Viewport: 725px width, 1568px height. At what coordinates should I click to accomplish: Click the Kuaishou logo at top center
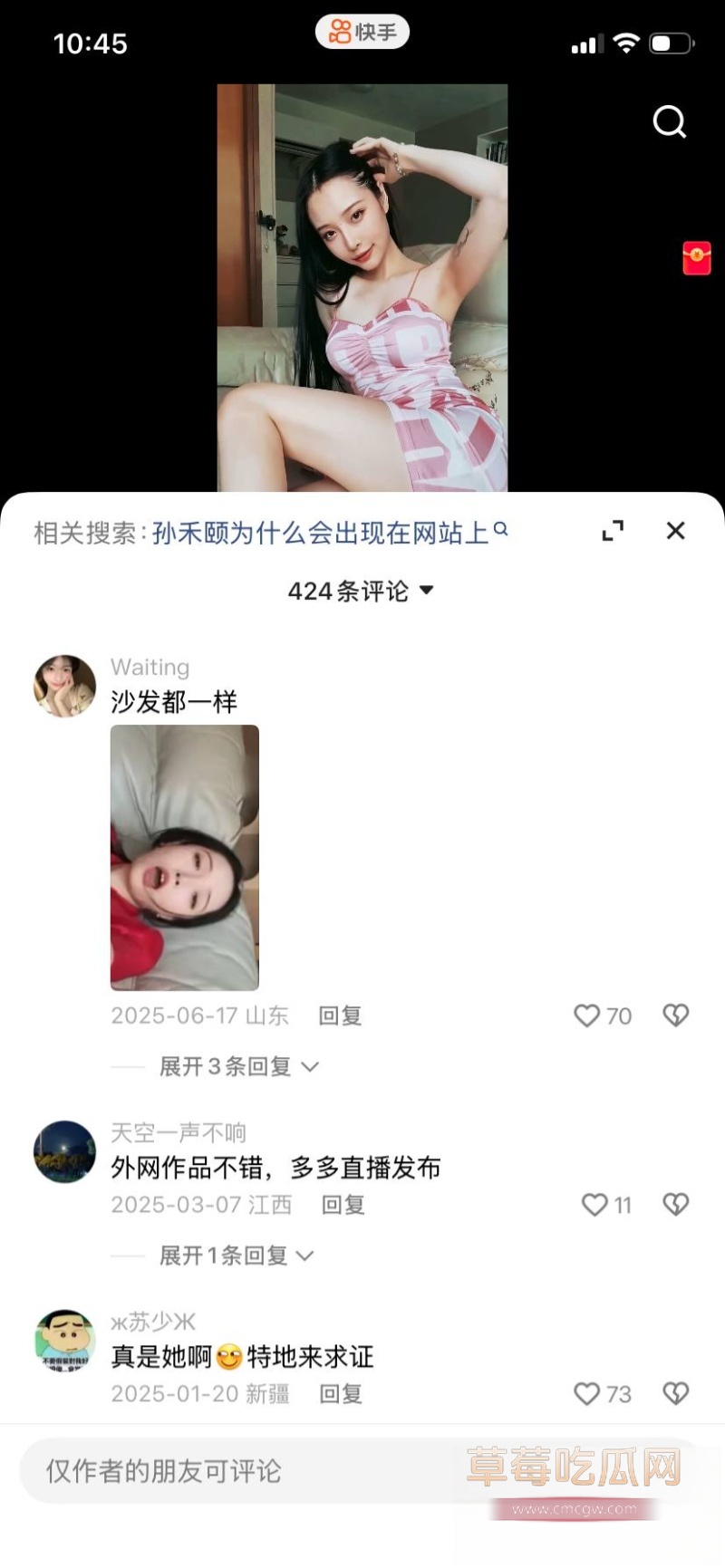(362, 31)
